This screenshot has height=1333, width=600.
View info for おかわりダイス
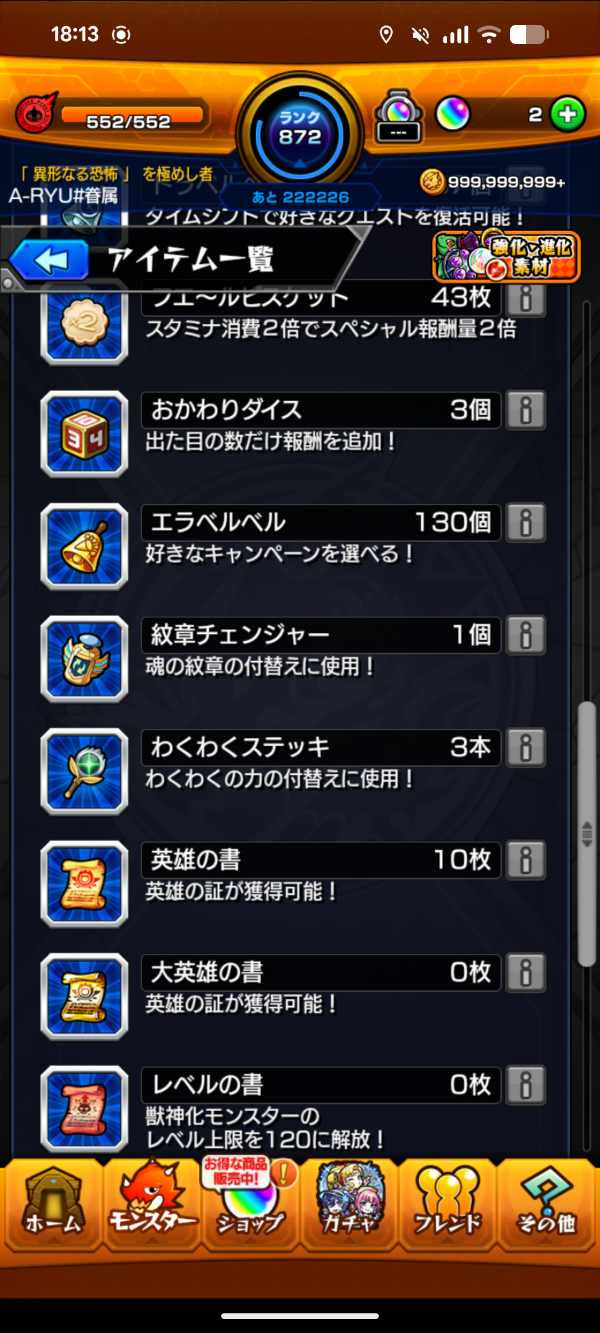click(x=526, y=410)
